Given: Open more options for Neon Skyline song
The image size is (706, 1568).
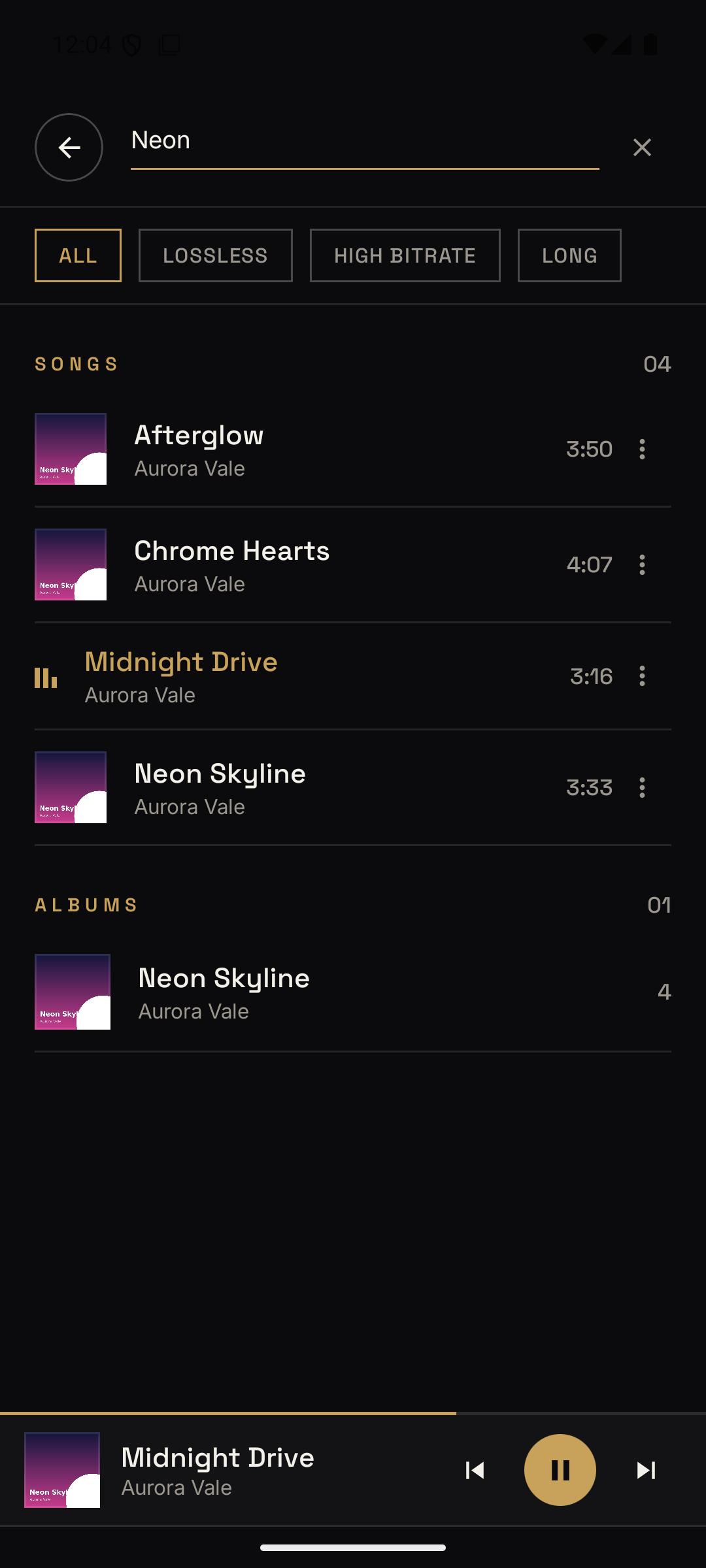Looking at the screenshot, I should pyautogui.click(x=642, y=787).
